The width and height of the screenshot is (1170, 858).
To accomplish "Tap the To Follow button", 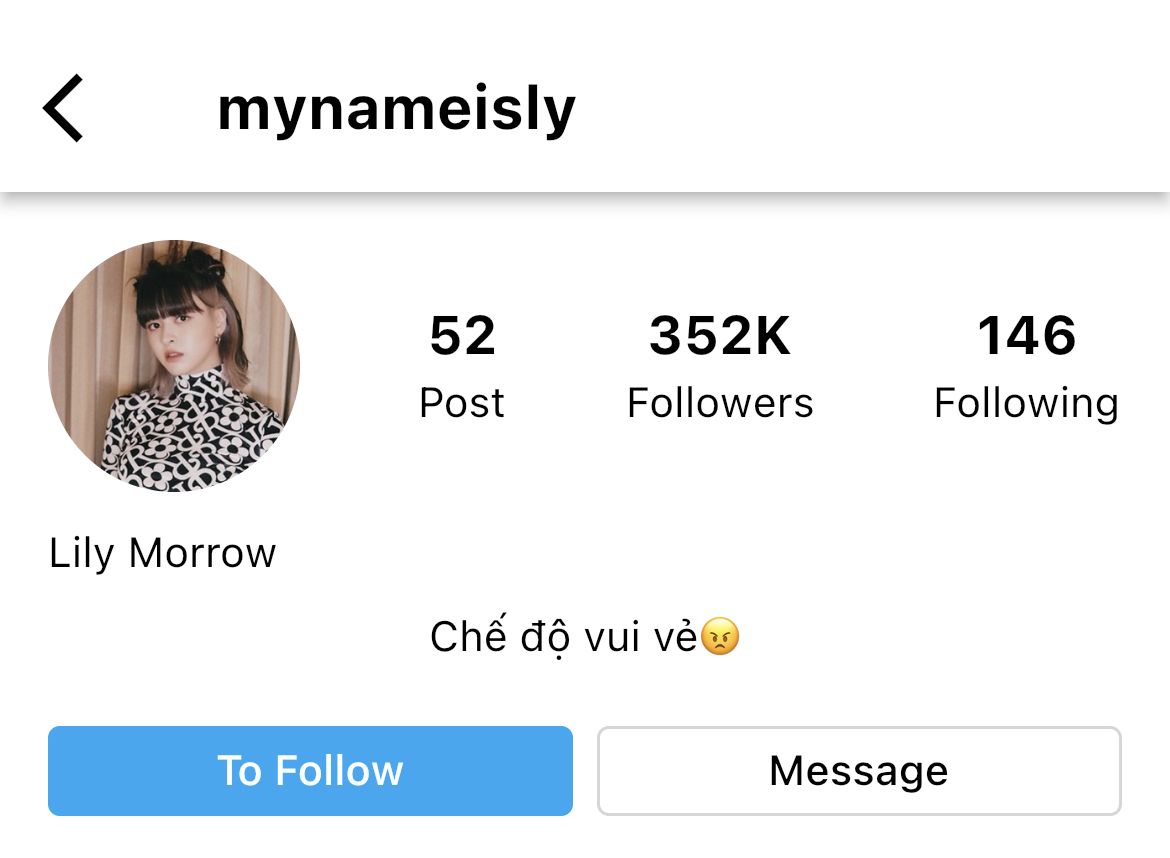I will 310,771.
